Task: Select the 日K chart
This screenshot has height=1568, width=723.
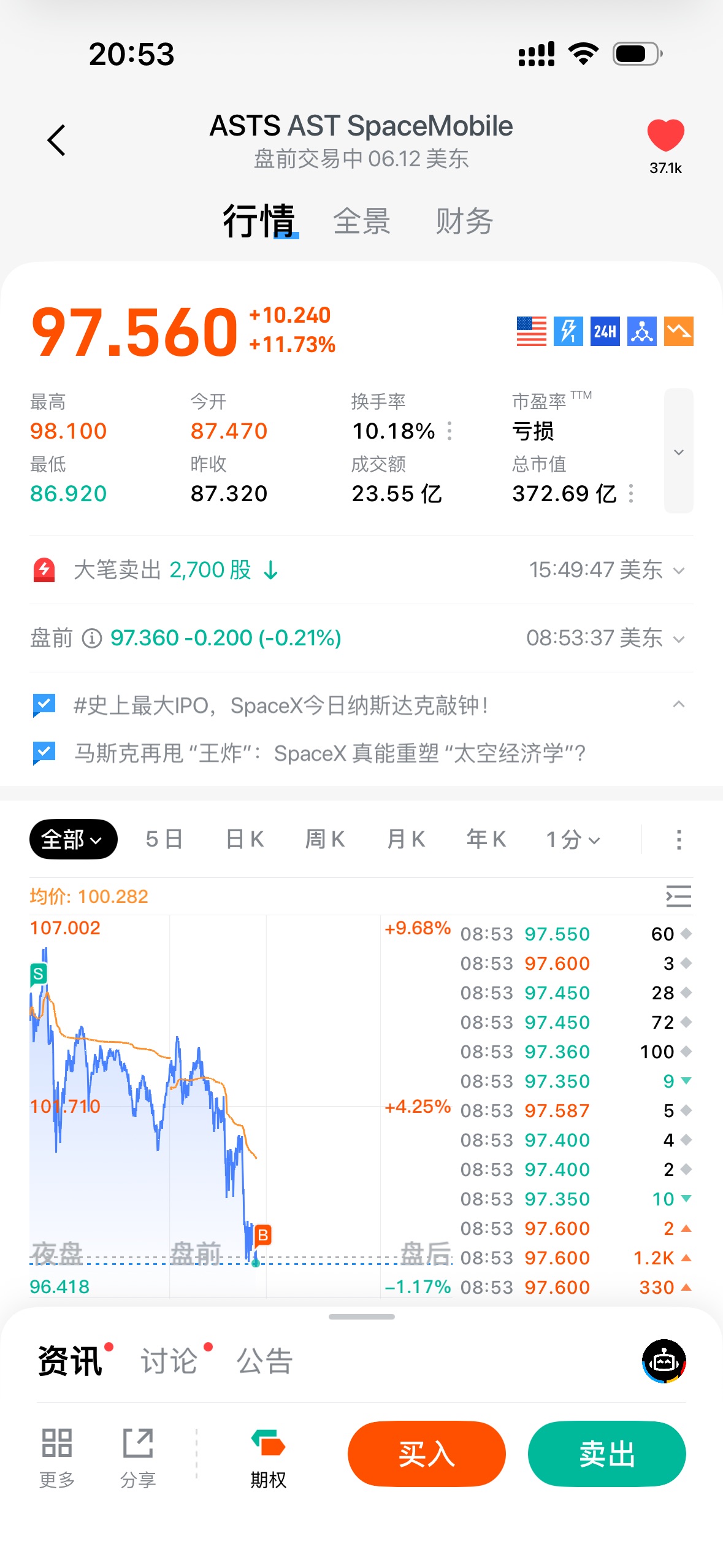Action: click(x=245, y=839)
